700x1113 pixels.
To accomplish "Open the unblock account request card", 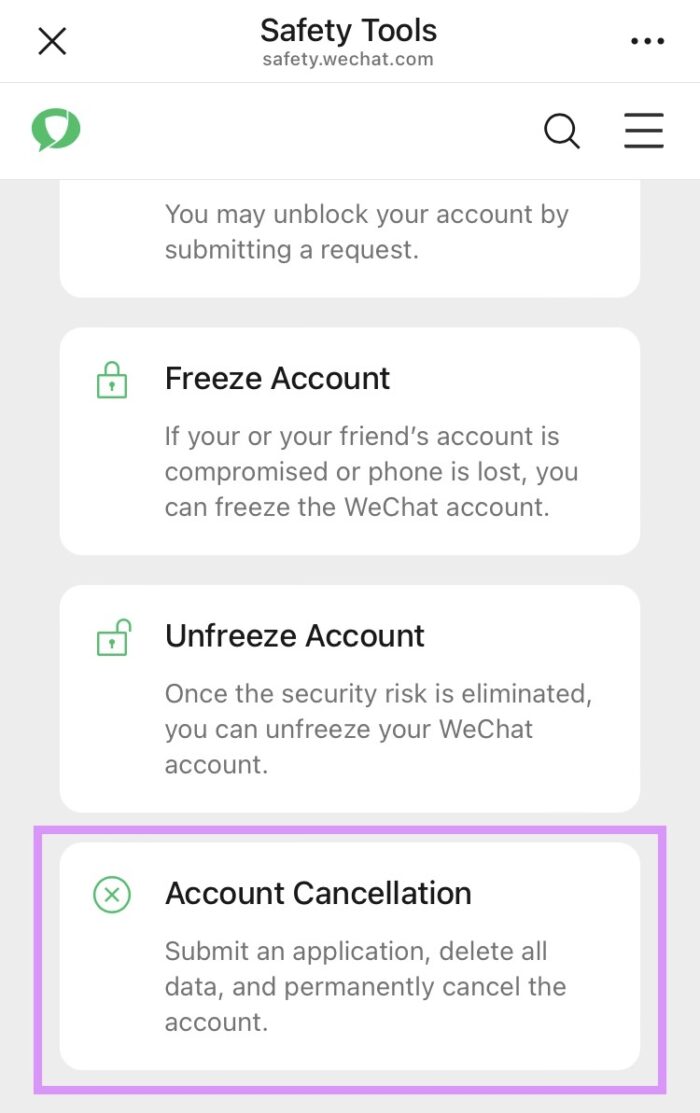I will (x=350, y=235).
